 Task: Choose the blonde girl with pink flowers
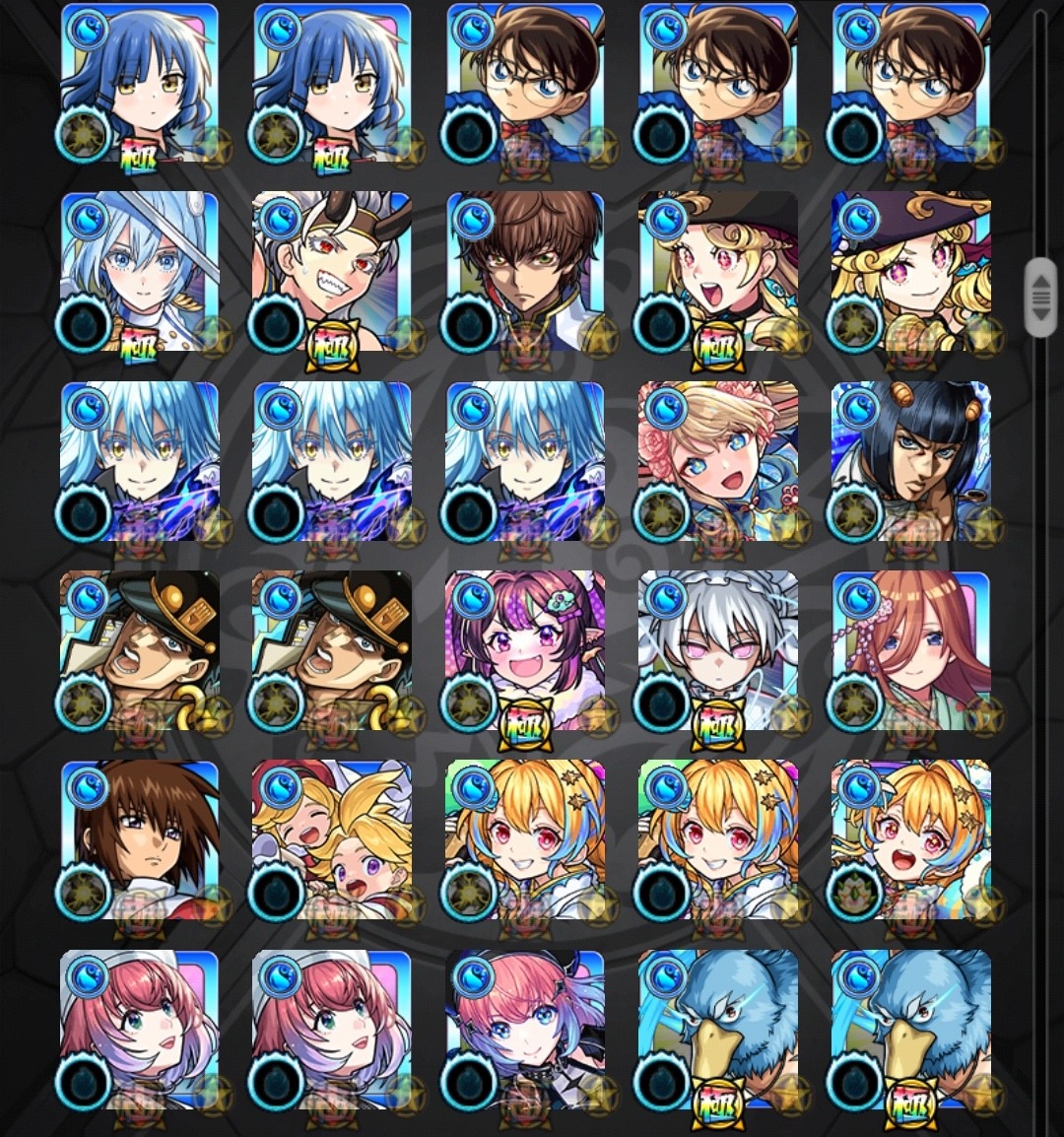coord(718,462)
